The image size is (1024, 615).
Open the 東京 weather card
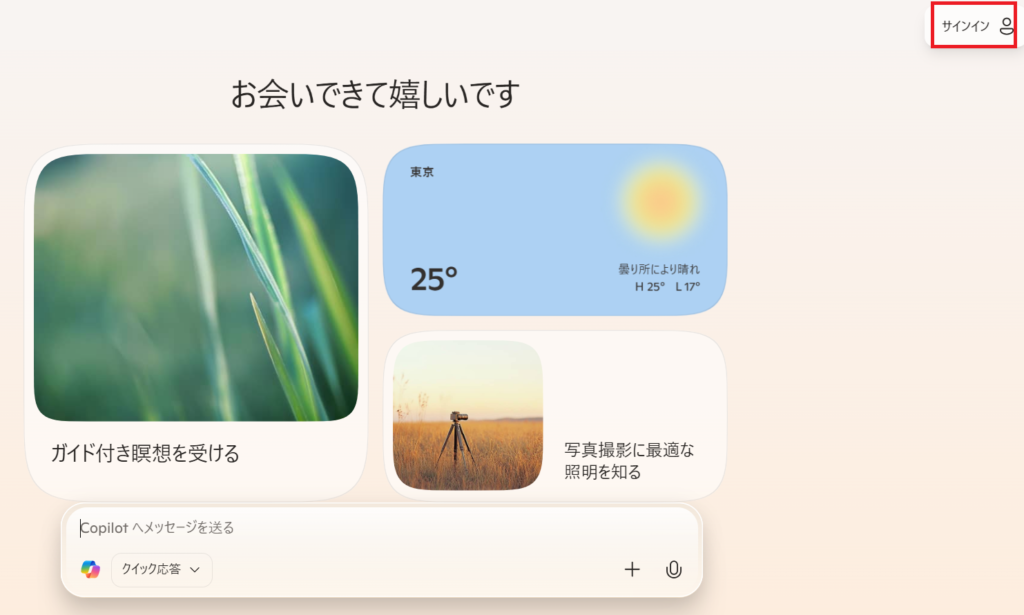[x=555, y=230]
